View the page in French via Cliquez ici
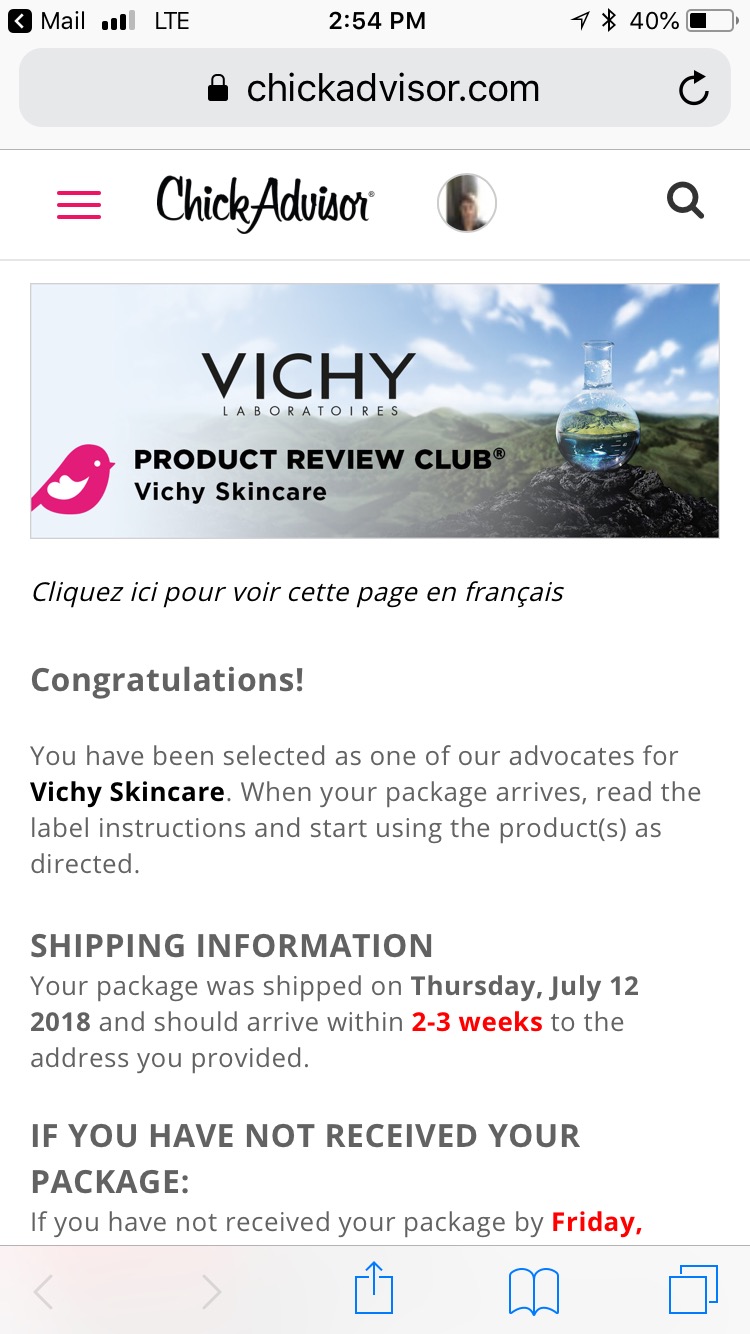Viewport: 750px width, 1334px height. click(x=297, y=592)
